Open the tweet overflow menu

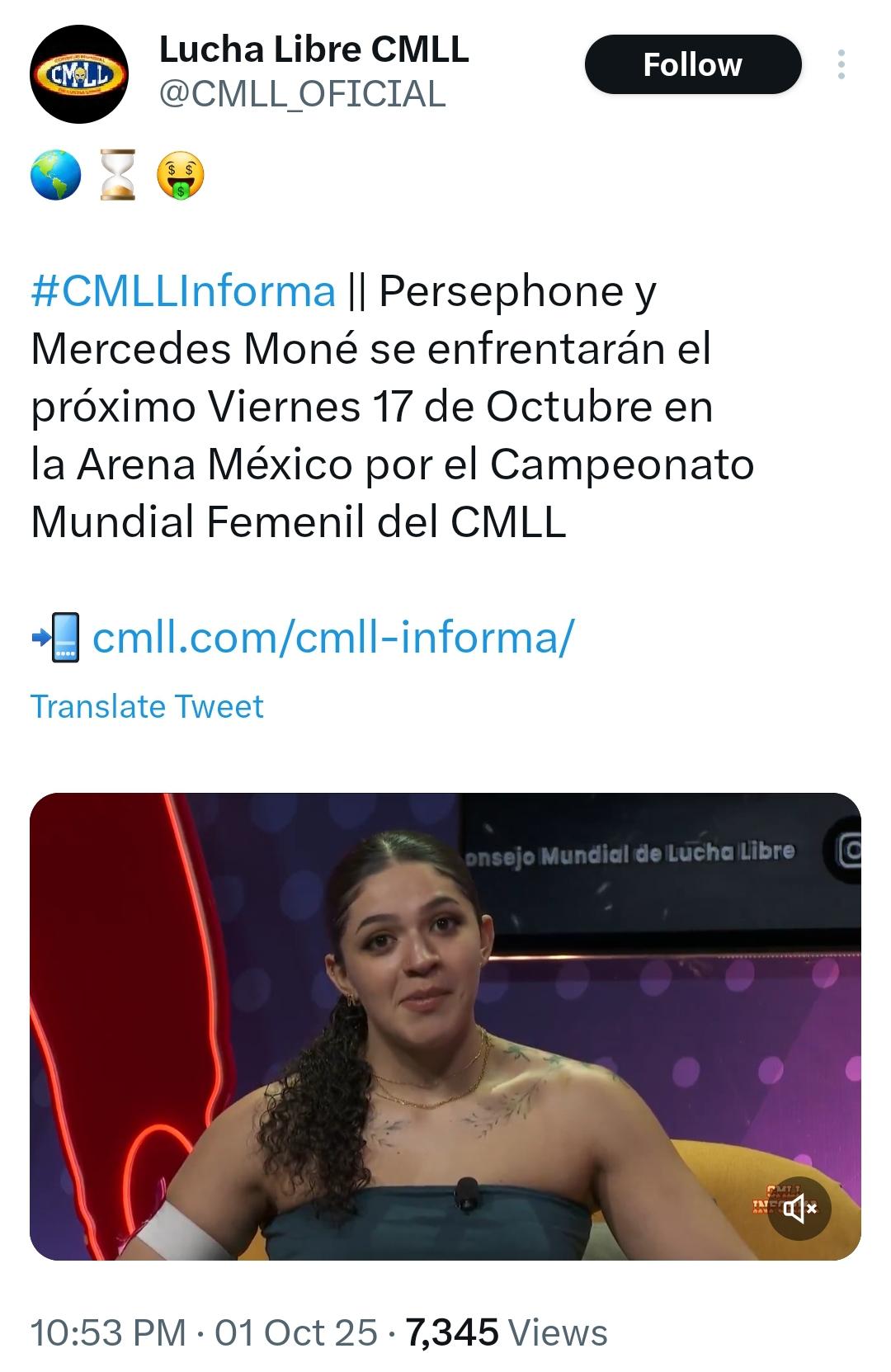(x=841, y=64)
